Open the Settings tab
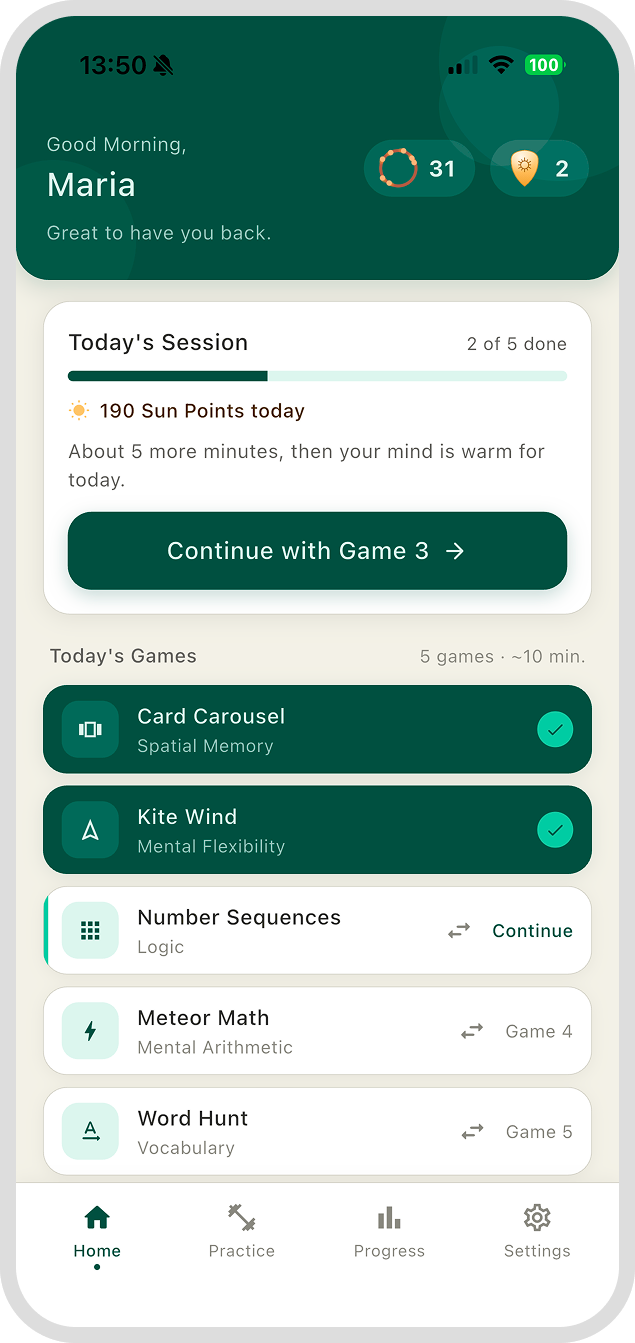The width and height of the screenshot is (635, 1343). 537,1233
